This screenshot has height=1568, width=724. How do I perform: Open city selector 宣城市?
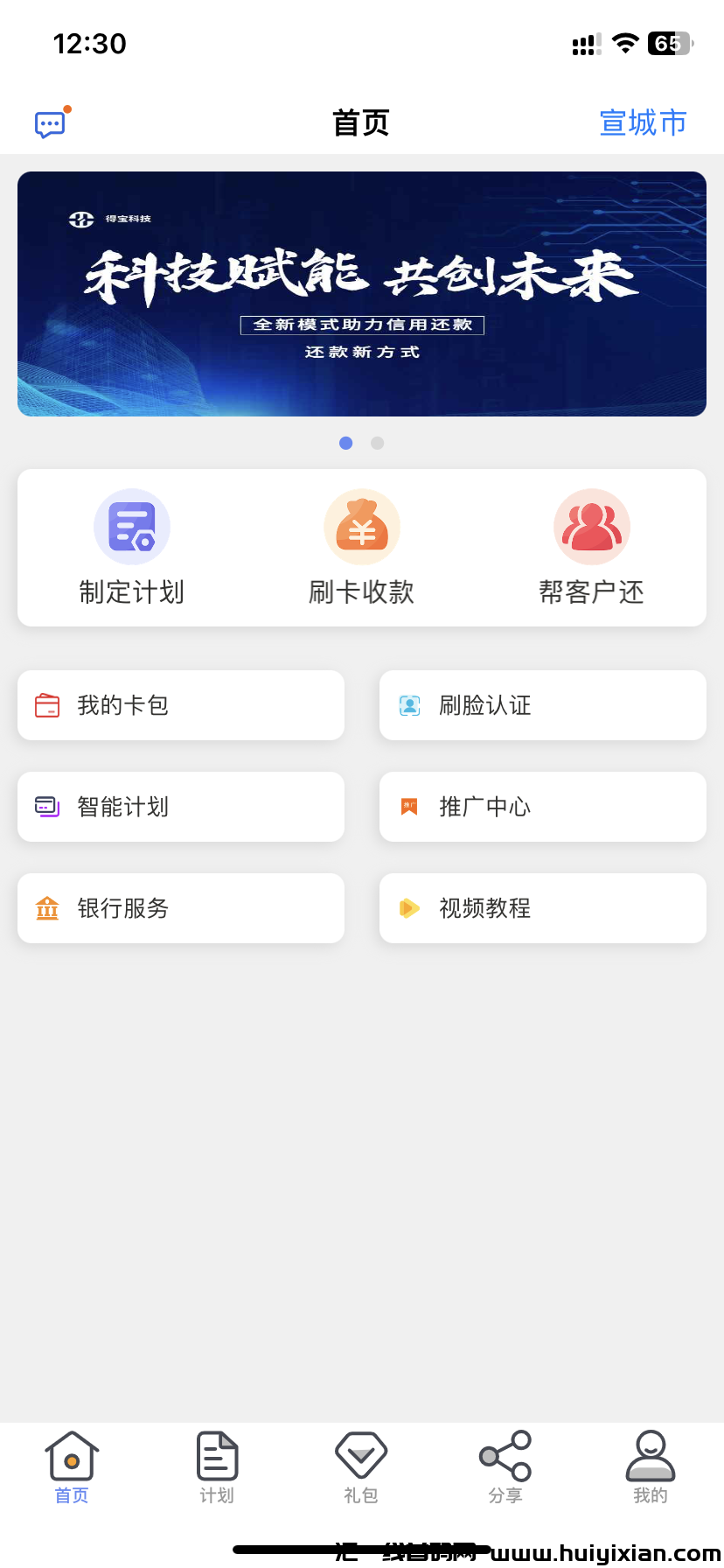[643, 122]
